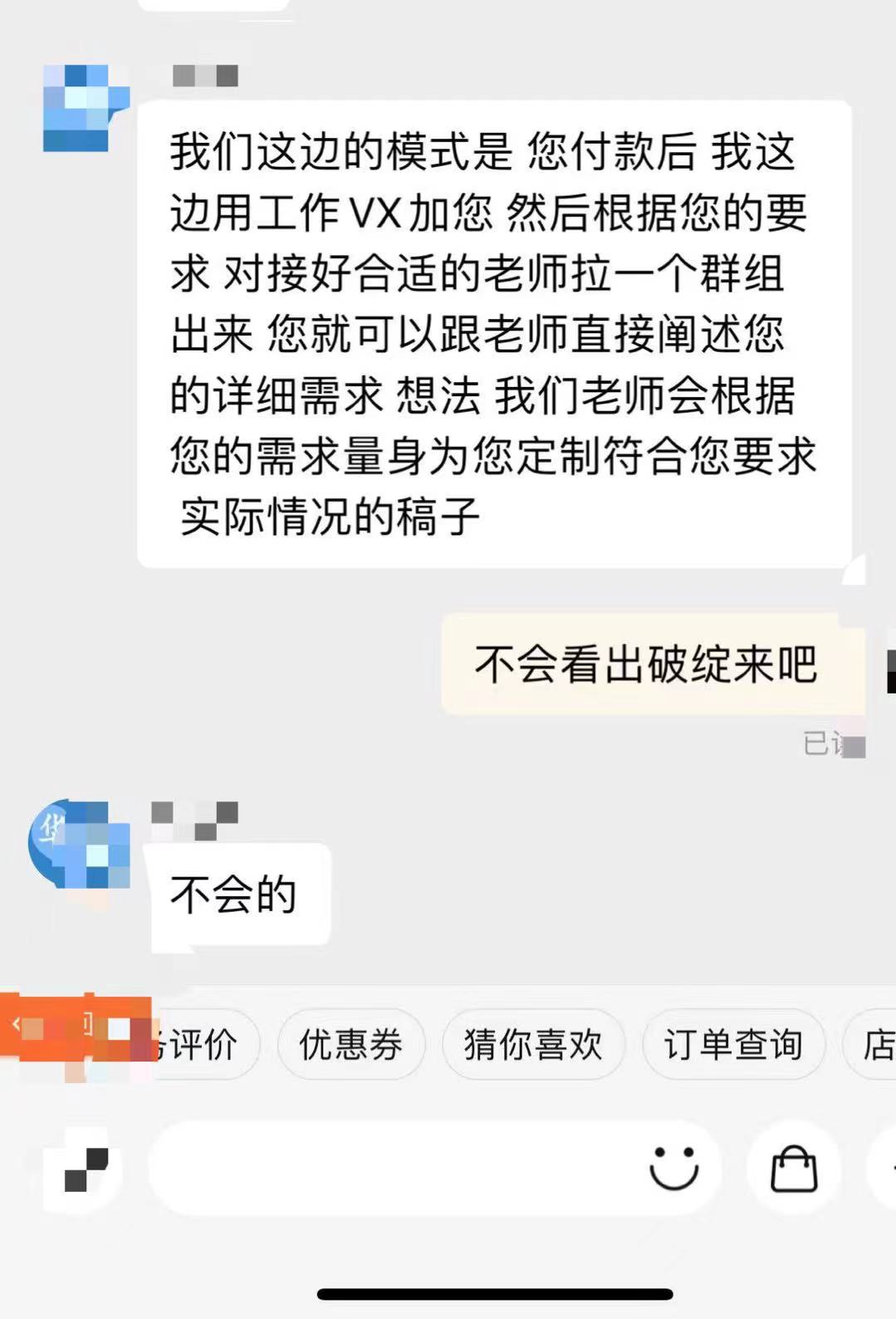896x1319 pixels.
Task: Tap the 猜你喜欢 recommendations chip
Action: [x=532, y=1044]
